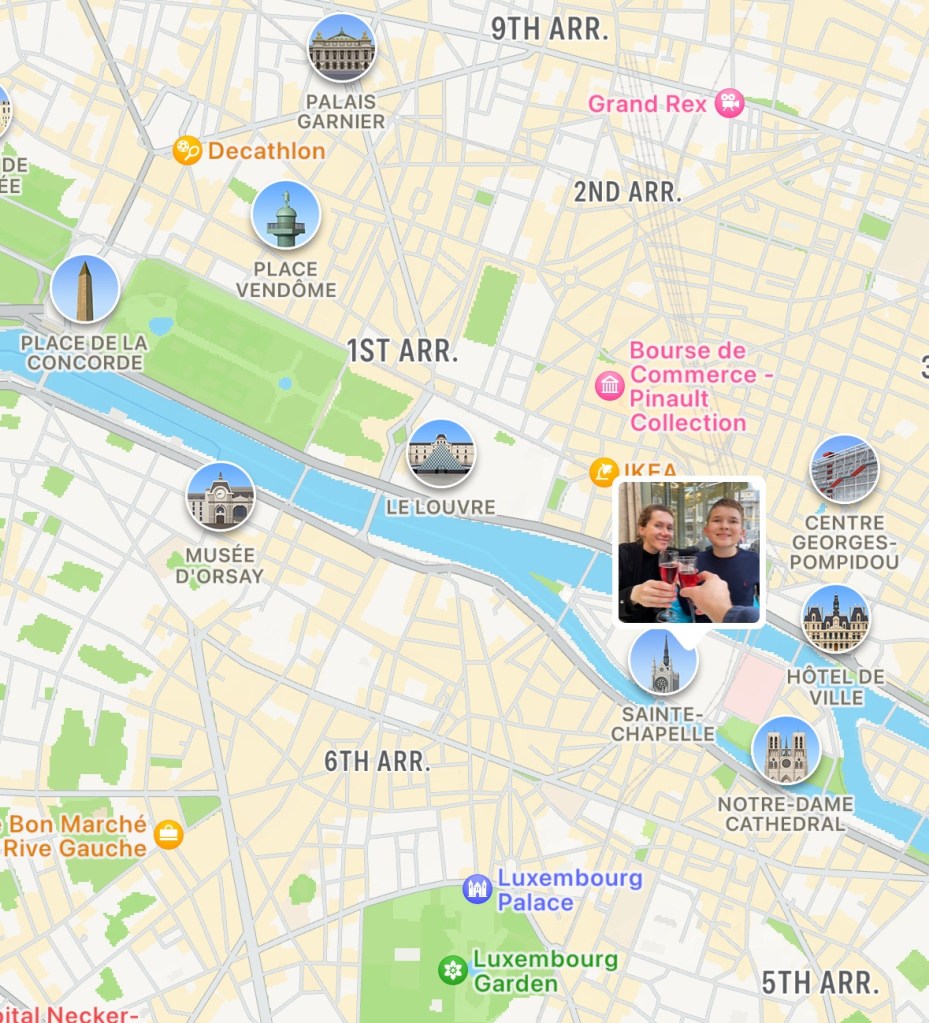This screenshot has height=1023, width=929.
Task: Select Bourse de Commerce museum pin
Action: tap(609, 385)
